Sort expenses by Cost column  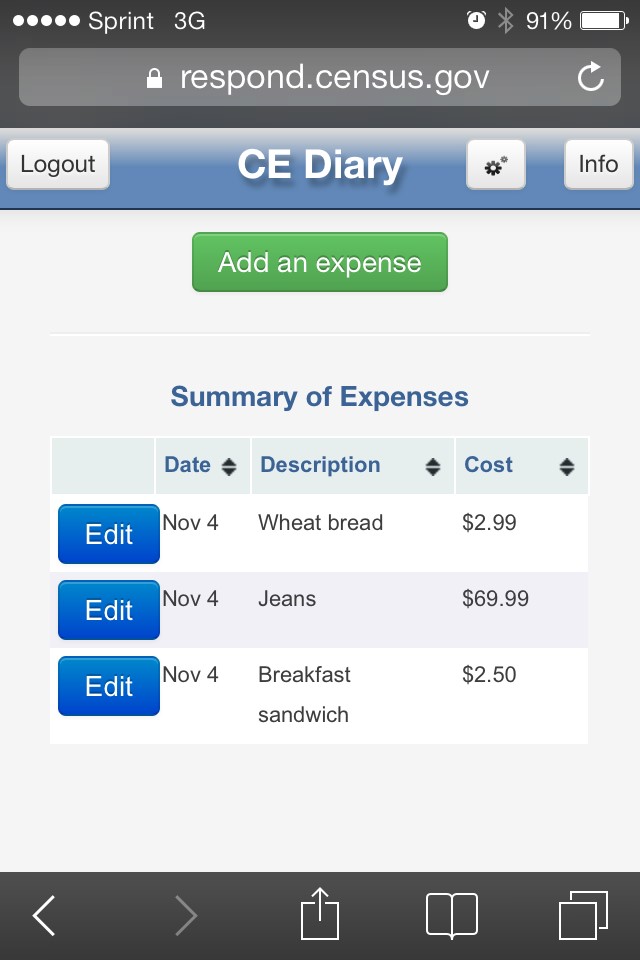click(520, 465)
